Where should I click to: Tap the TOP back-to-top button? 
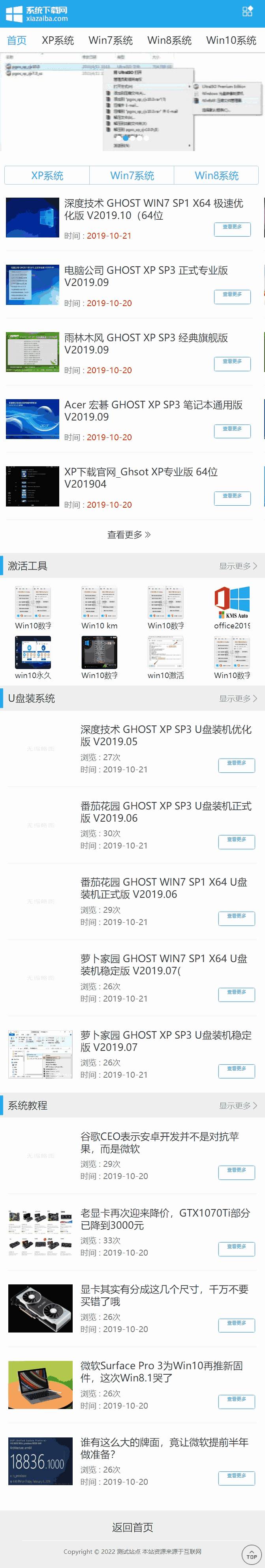252,1555
